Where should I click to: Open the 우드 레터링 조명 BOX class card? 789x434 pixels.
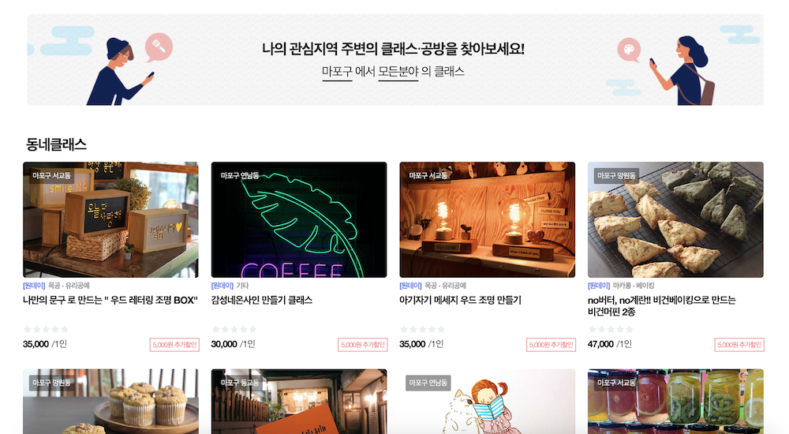coord(110,220)
